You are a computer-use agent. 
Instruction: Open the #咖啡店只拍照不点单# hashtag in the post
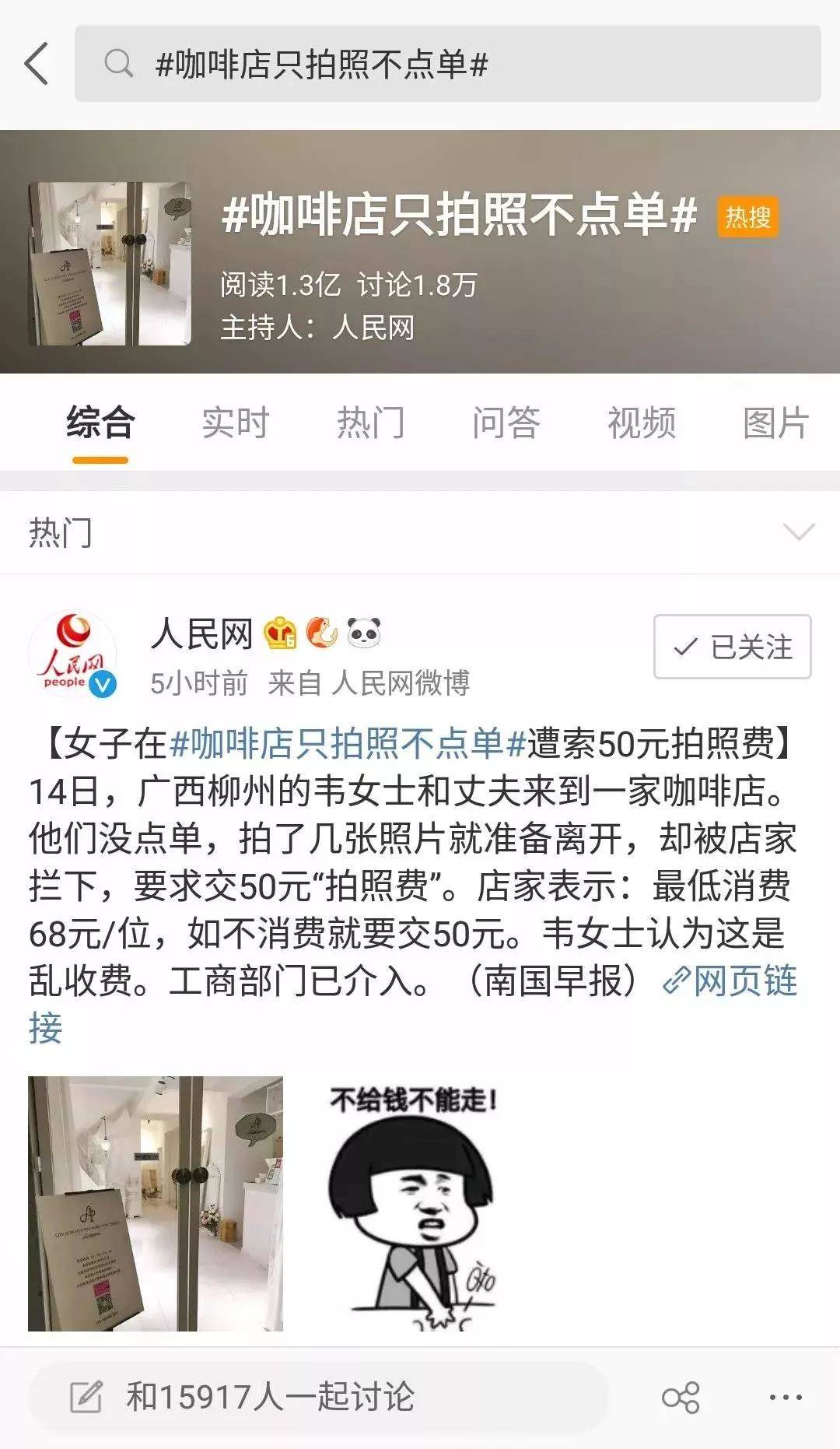coord(348,744)
